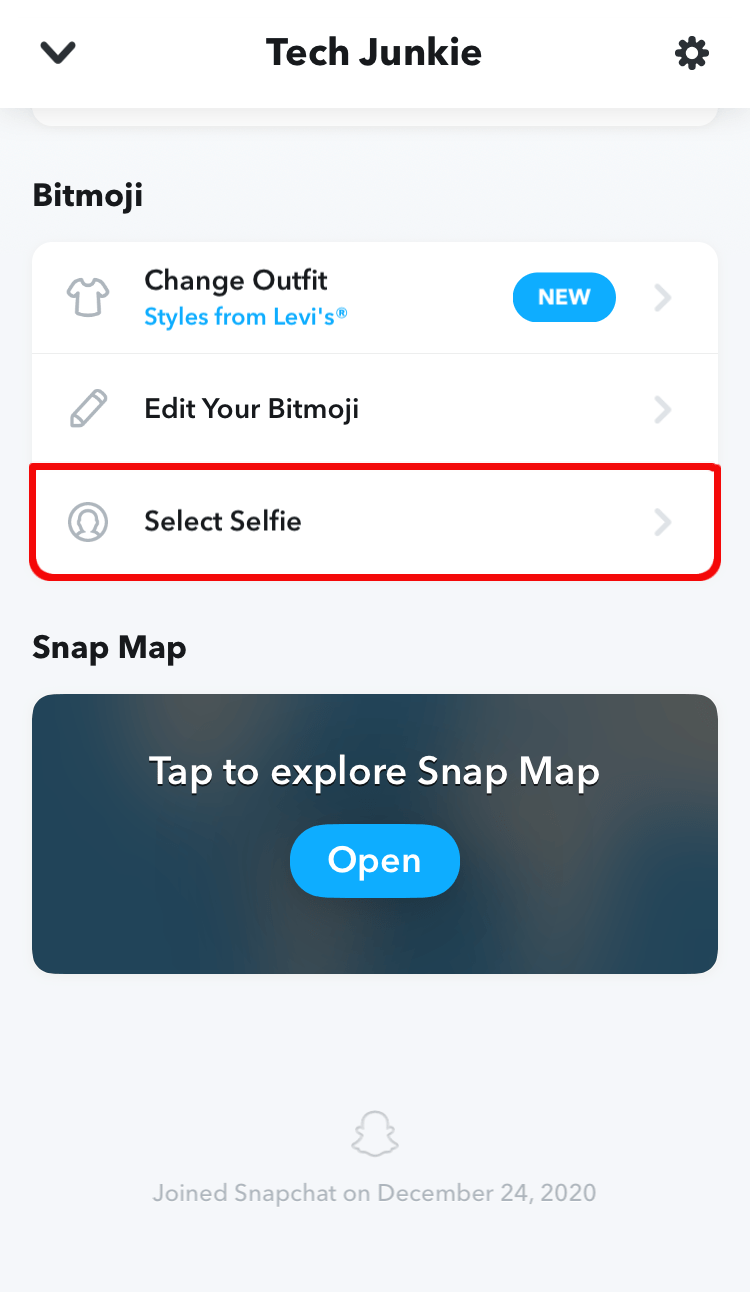Open settings via the gear icon
The width and height of the screenshot is (750, 1292).
[691, 52]
